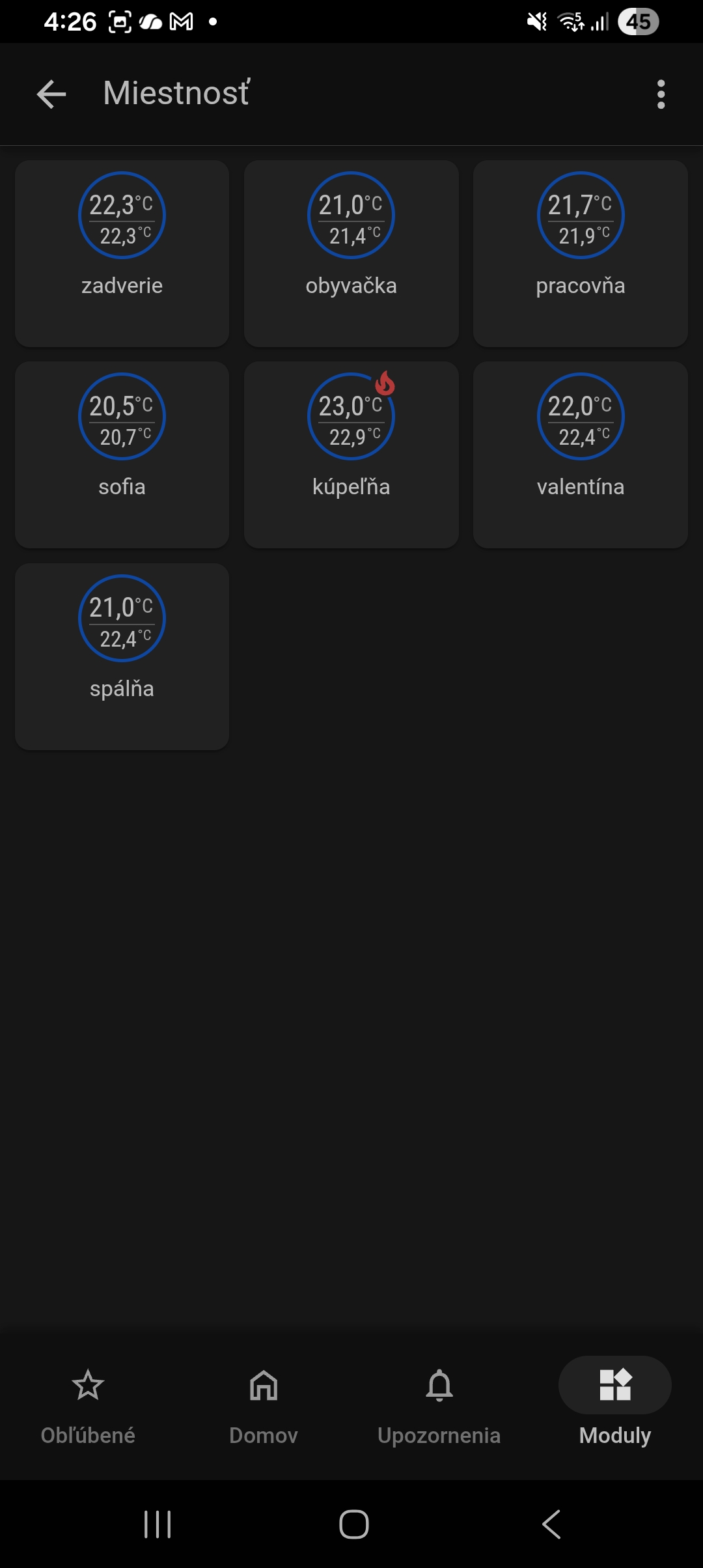
Task: View the valentína room card
Action: 580,455
